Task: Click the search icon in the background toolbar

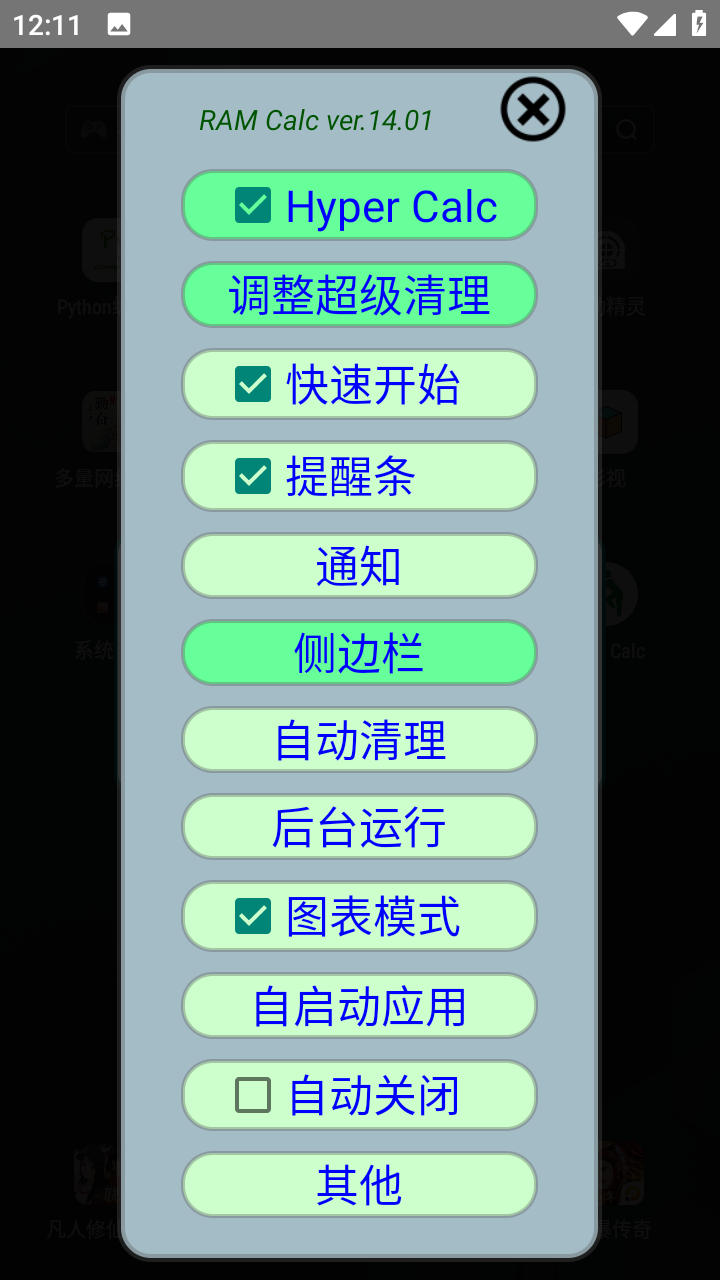Action: pos(627,128)
